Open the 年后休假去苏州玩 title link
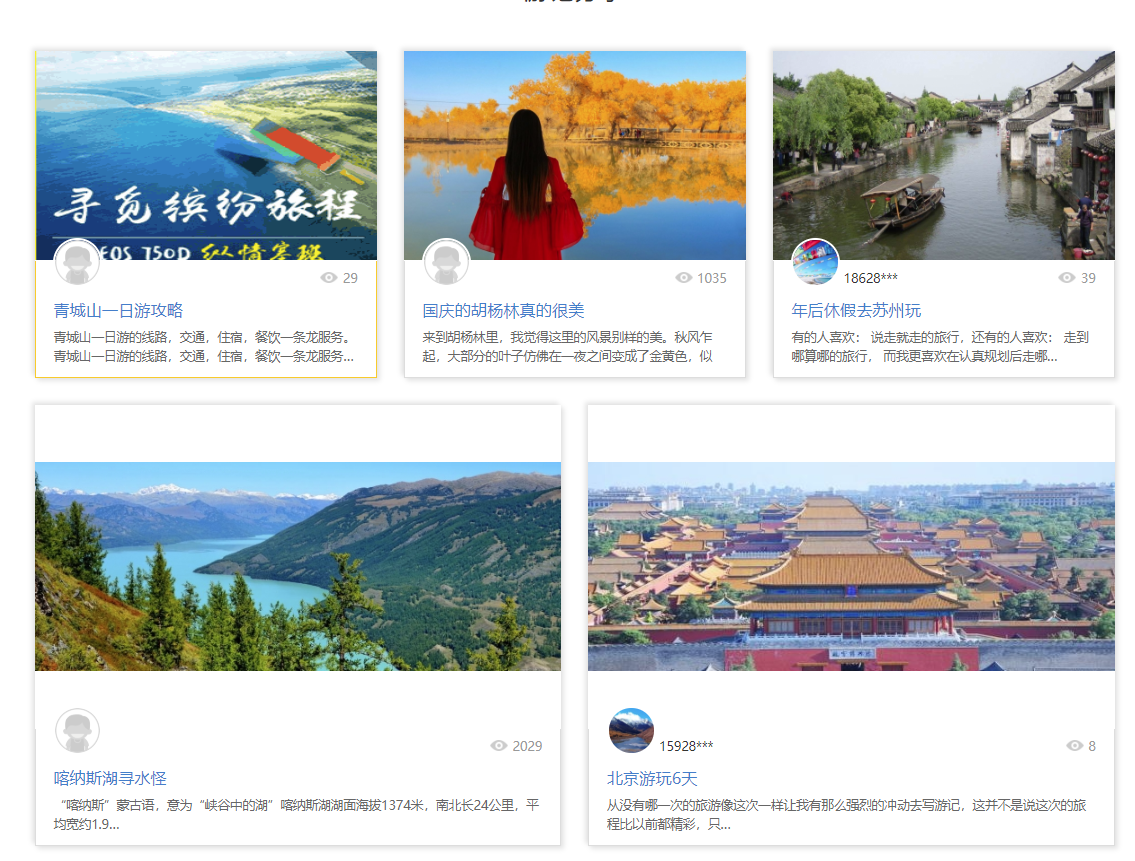This screenshot has height=861, width=1135. tap(856, 311)
